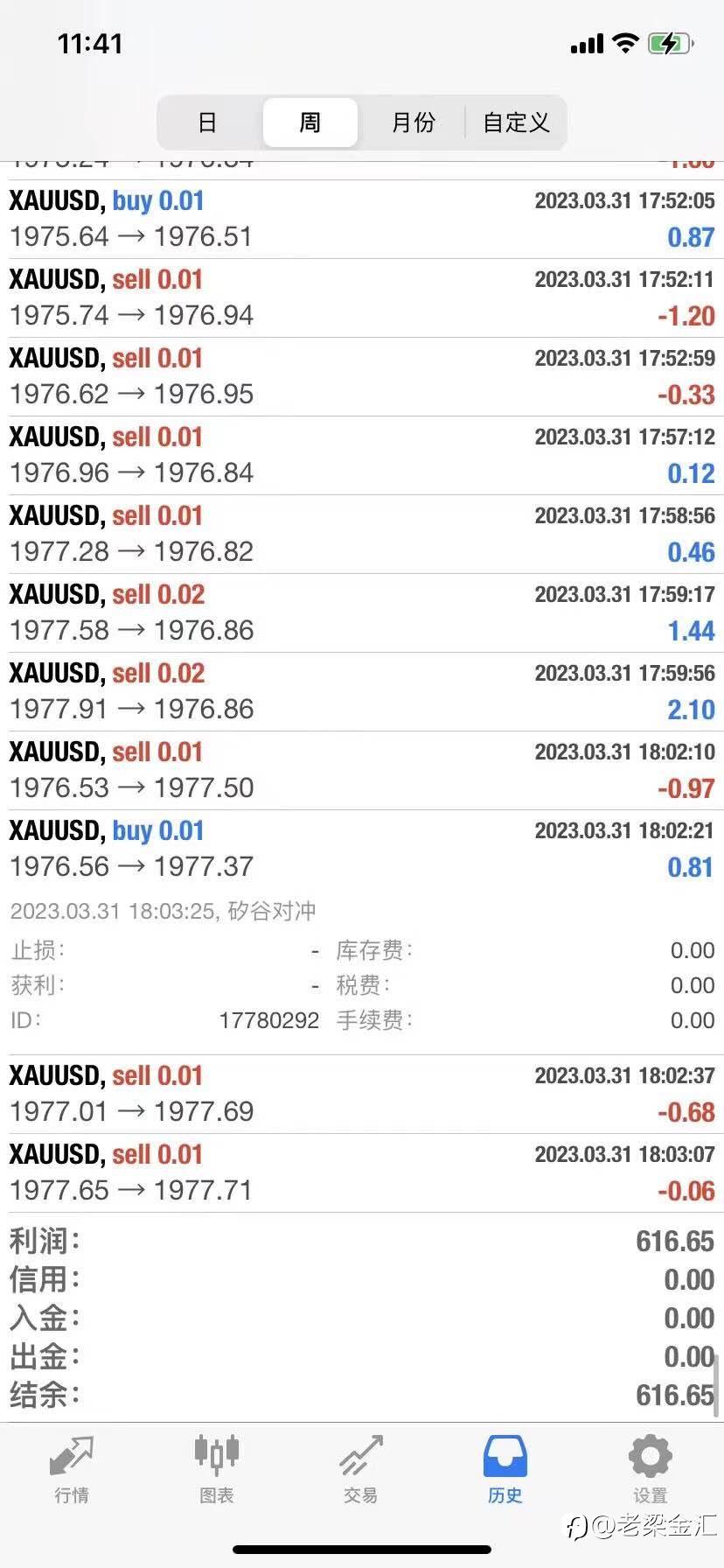Expand the sell 0.02 trade with 2.10 profit
724x1568 pixels.
click(362, 691)
